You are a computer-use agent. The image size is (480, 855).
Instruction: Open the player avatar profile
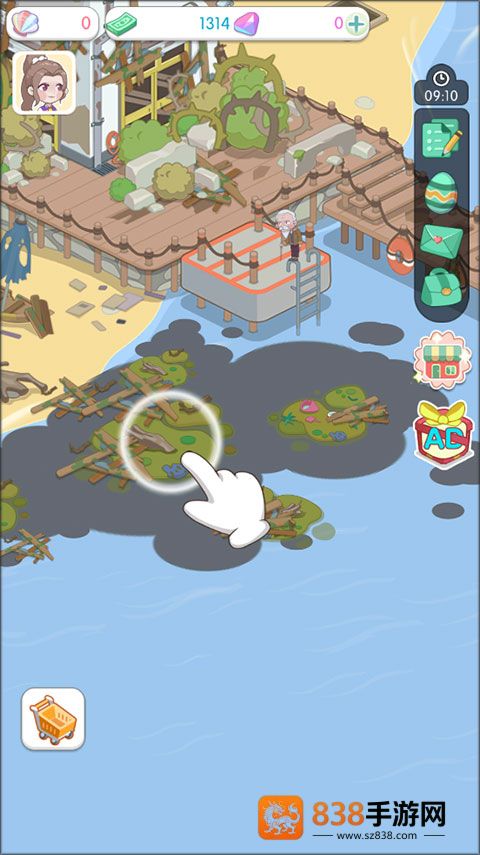44,83
